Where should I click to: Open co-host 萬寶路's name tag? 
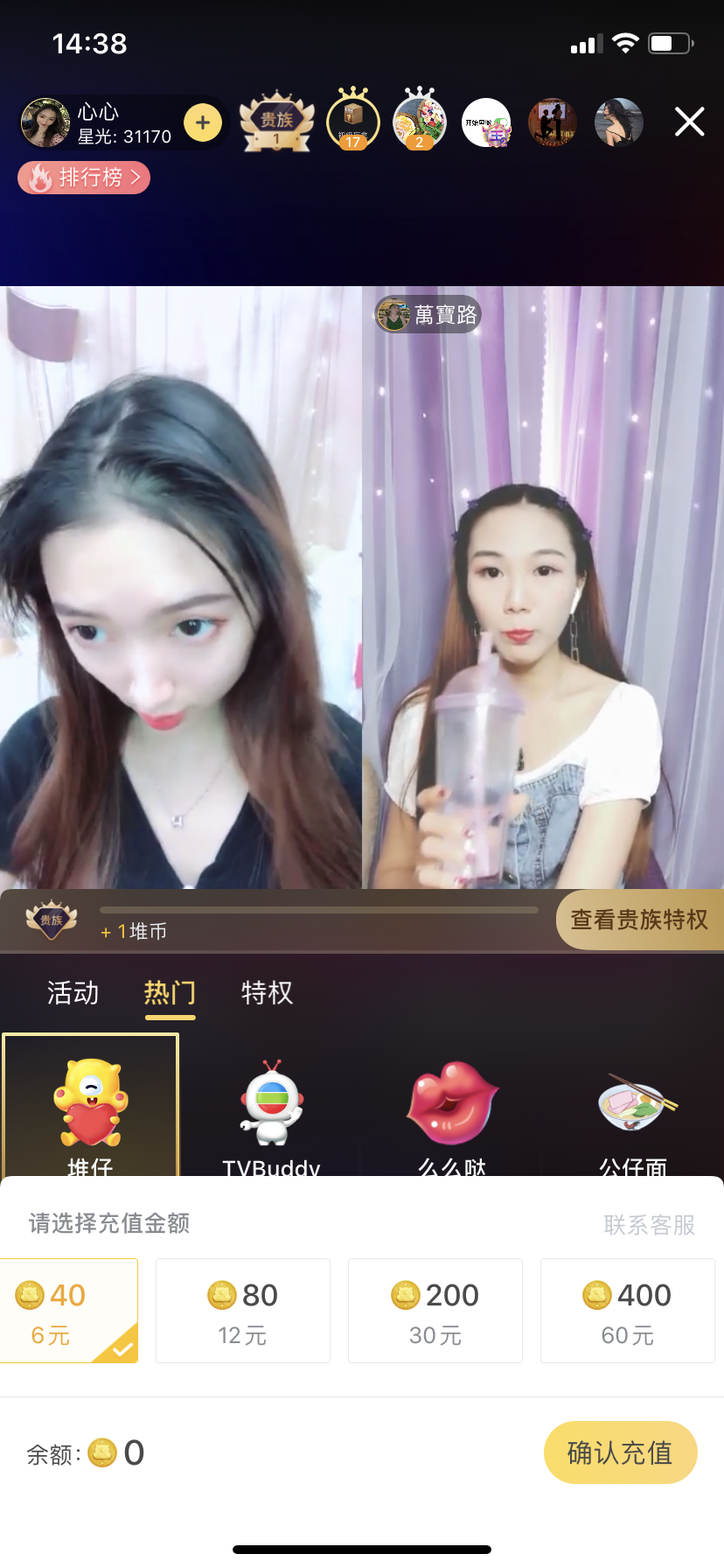(428, 315)
